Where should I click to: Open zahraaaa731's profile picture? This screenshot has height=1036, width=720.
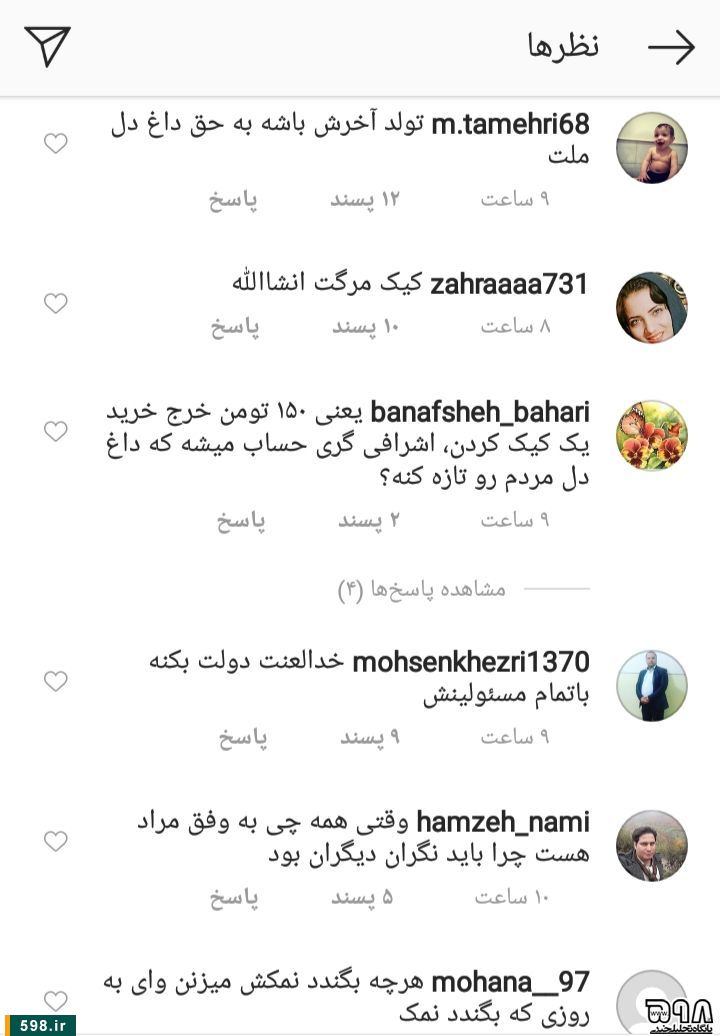click(x=651, y=308)
